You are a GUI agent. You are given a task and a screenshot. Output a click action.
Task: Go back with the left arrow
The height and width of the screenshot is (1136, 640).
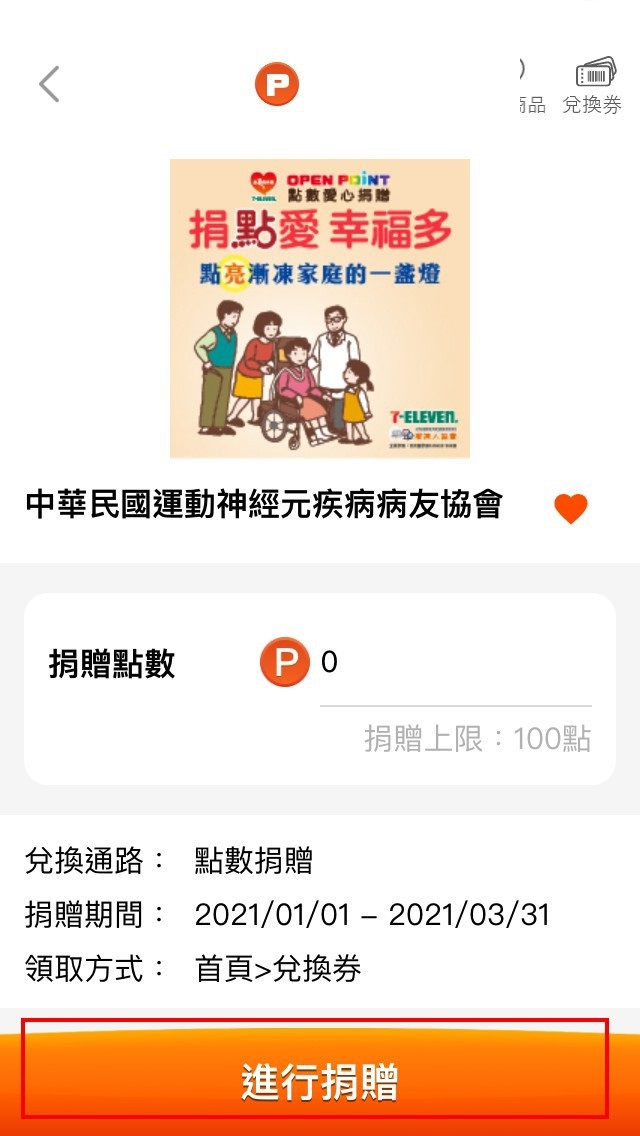pos(49,85)
